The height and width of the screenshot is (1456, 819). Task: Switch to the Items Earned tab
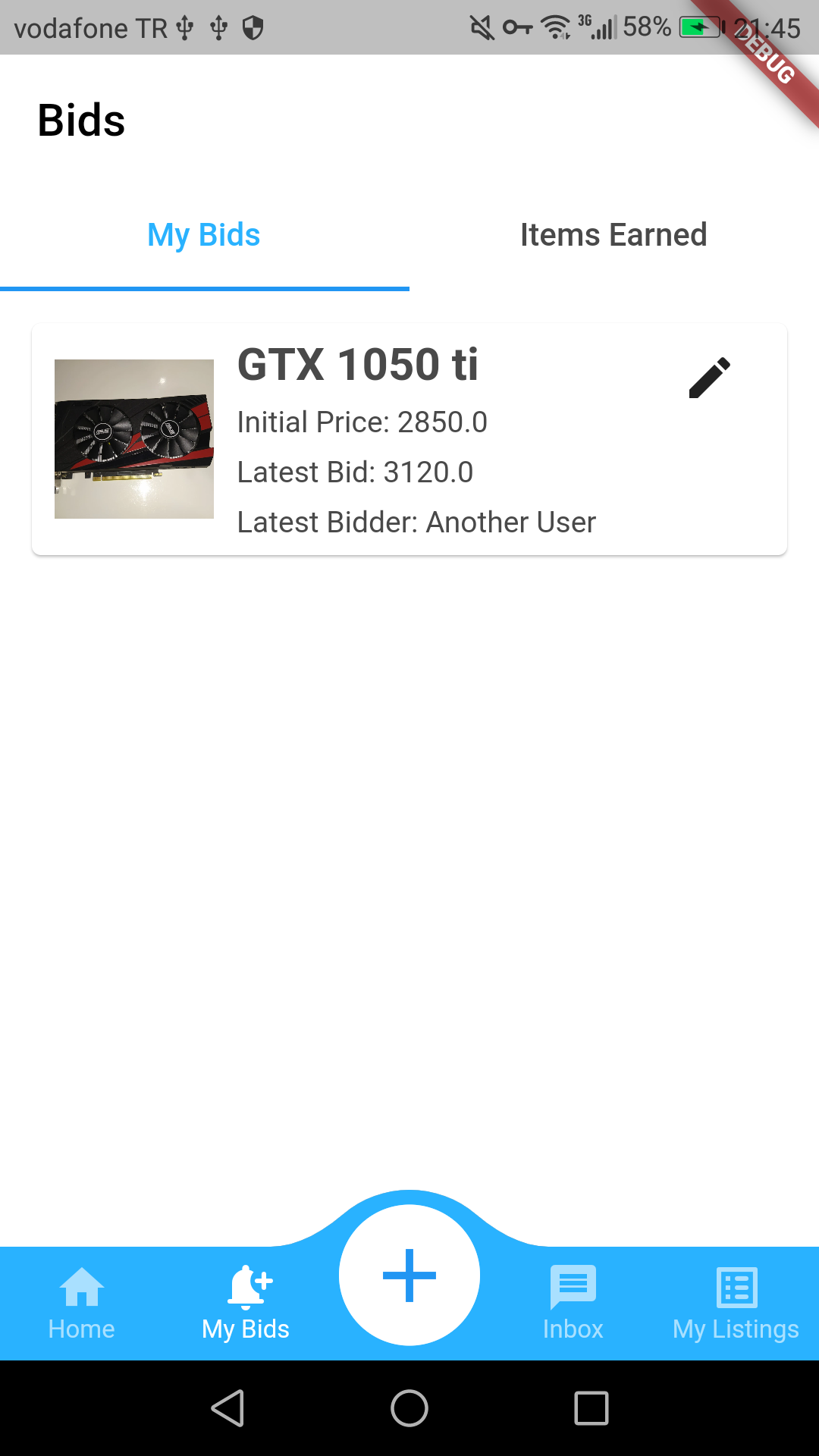point(613,235)
